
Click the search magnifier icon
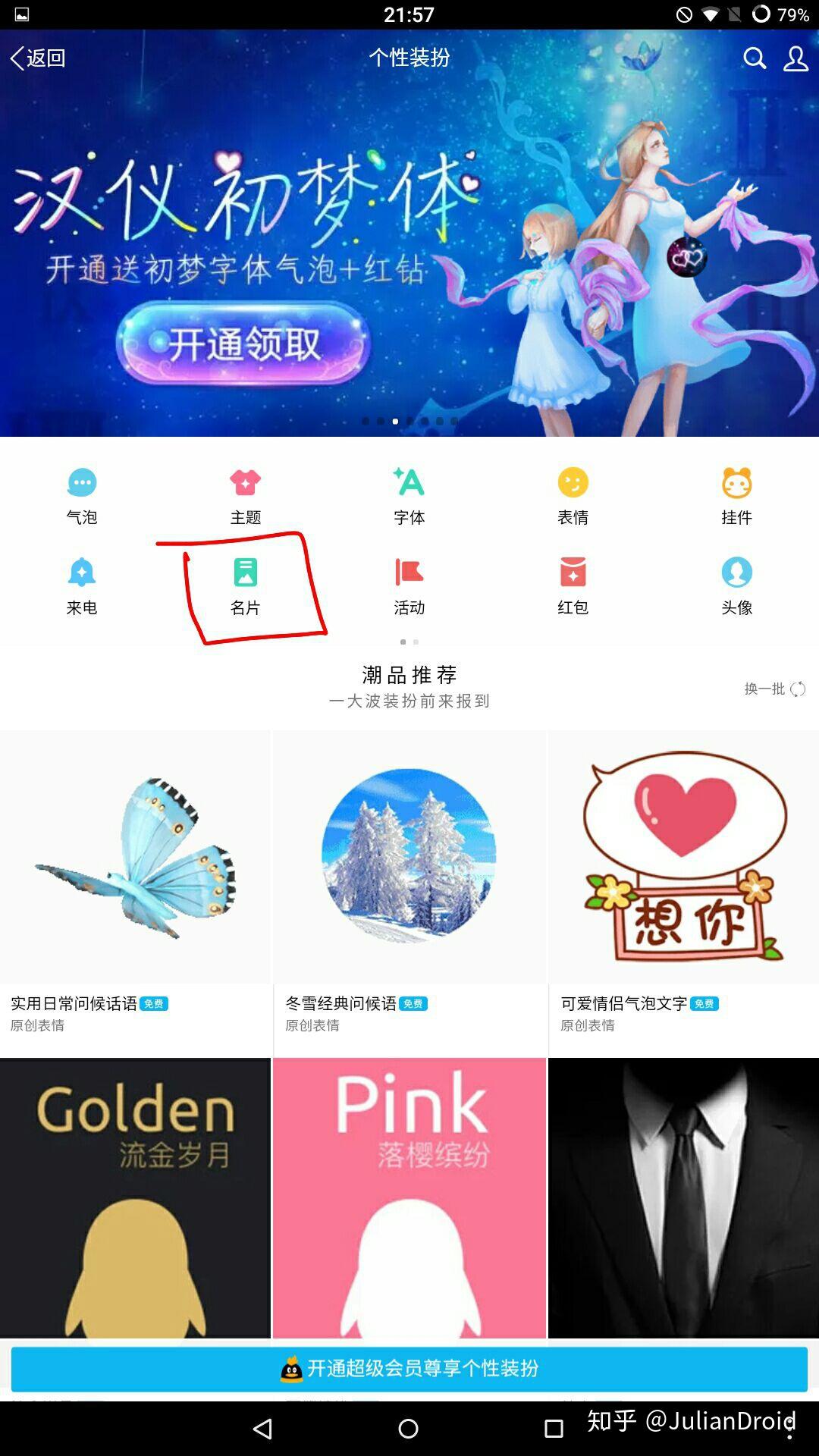point(754,58)
